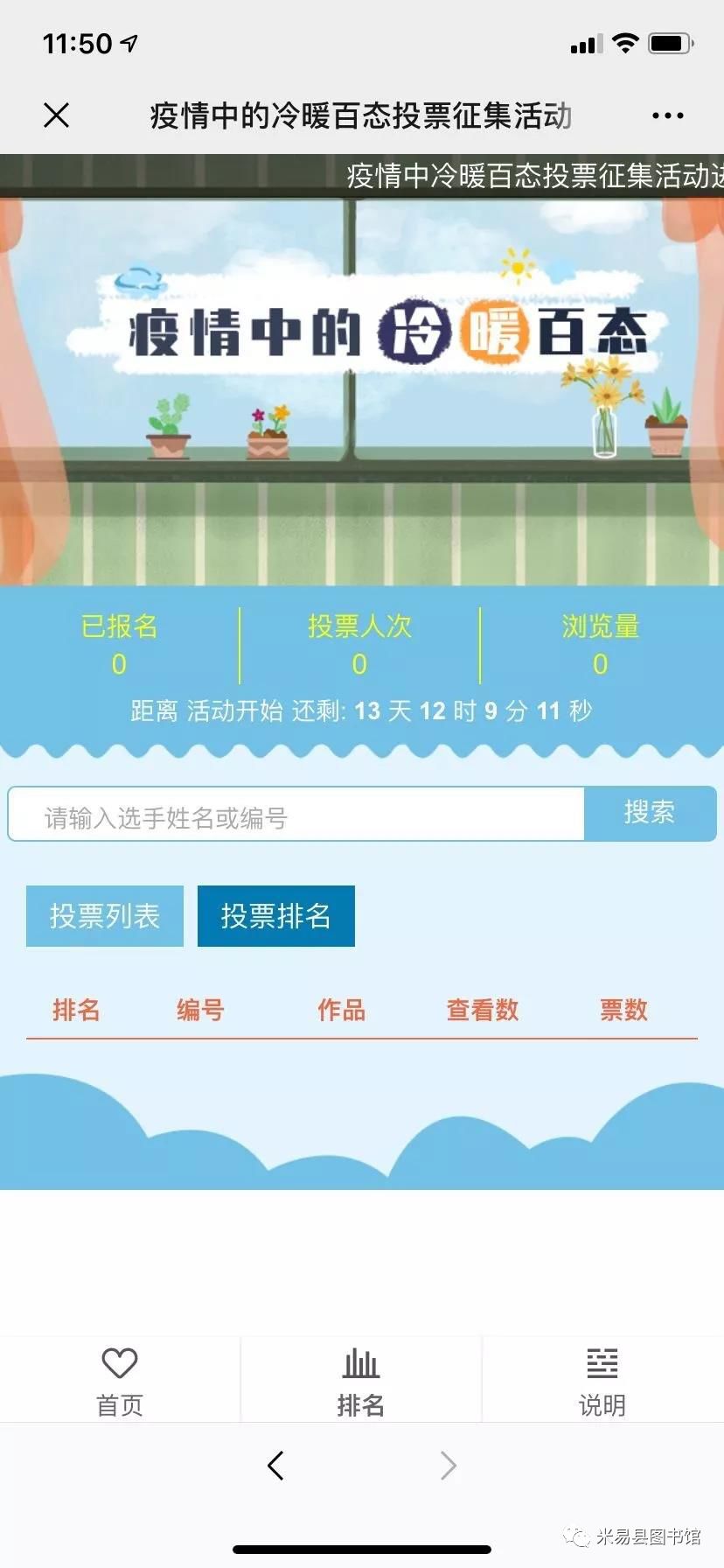Go to 首页 in bottom navigation
Viewport: 724px width, 1568px height.
[120, 1381]
